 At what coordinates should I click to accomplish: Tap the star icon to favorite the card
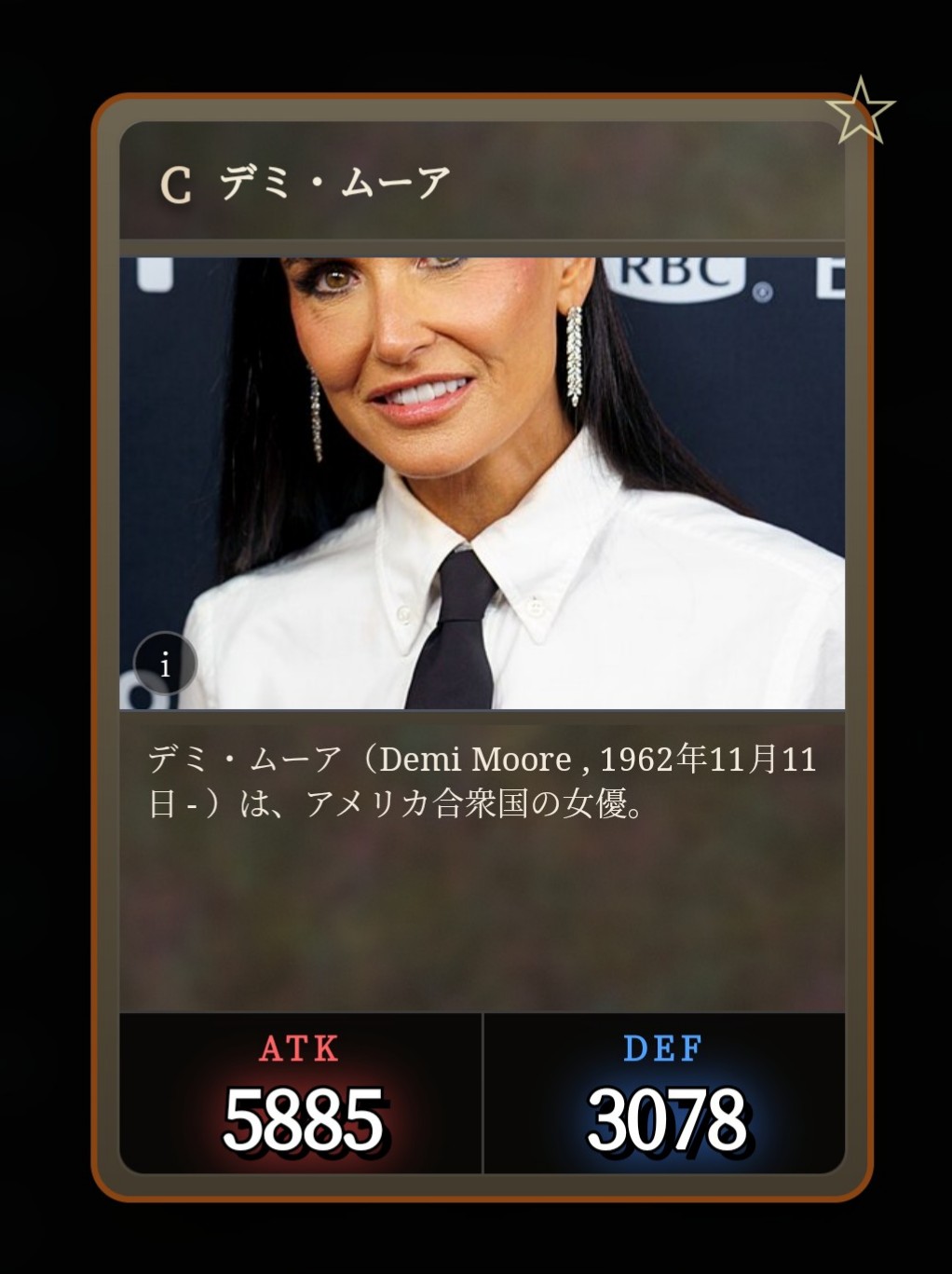860,112
